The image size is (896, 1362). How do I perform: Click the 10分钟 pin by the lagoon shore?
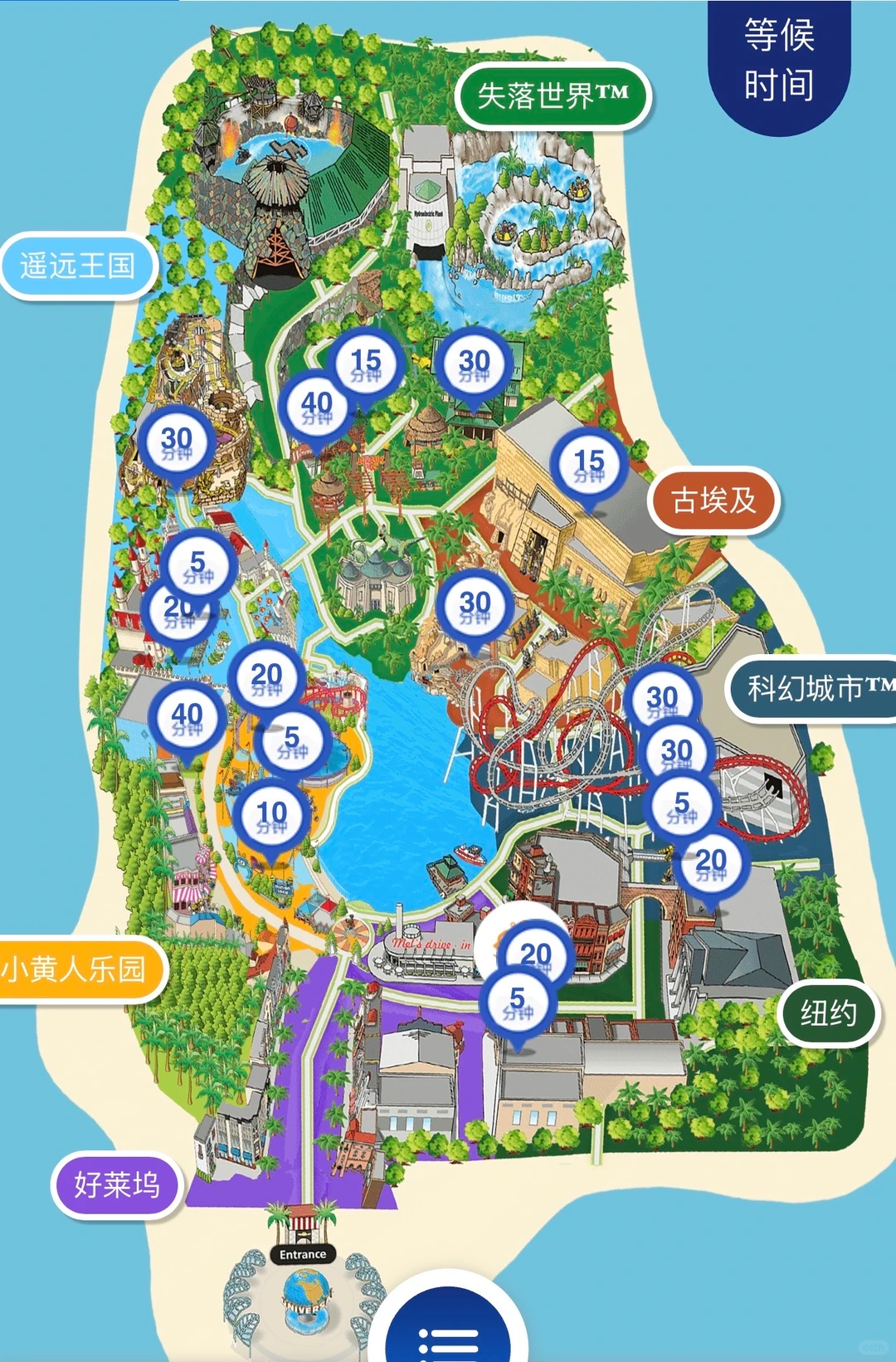[x=274, y=813]
